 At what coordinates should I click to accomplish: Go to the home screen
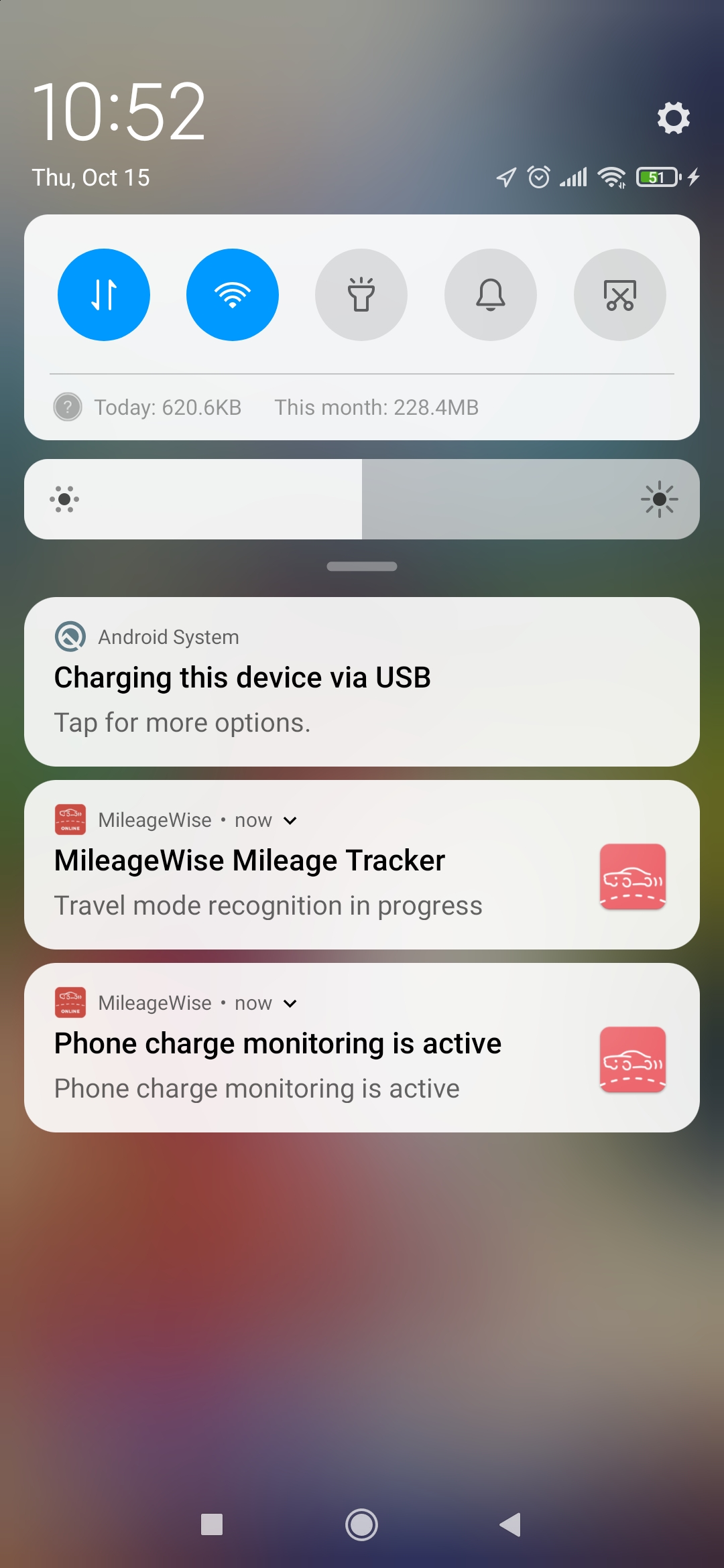(x=361, y=1525)
